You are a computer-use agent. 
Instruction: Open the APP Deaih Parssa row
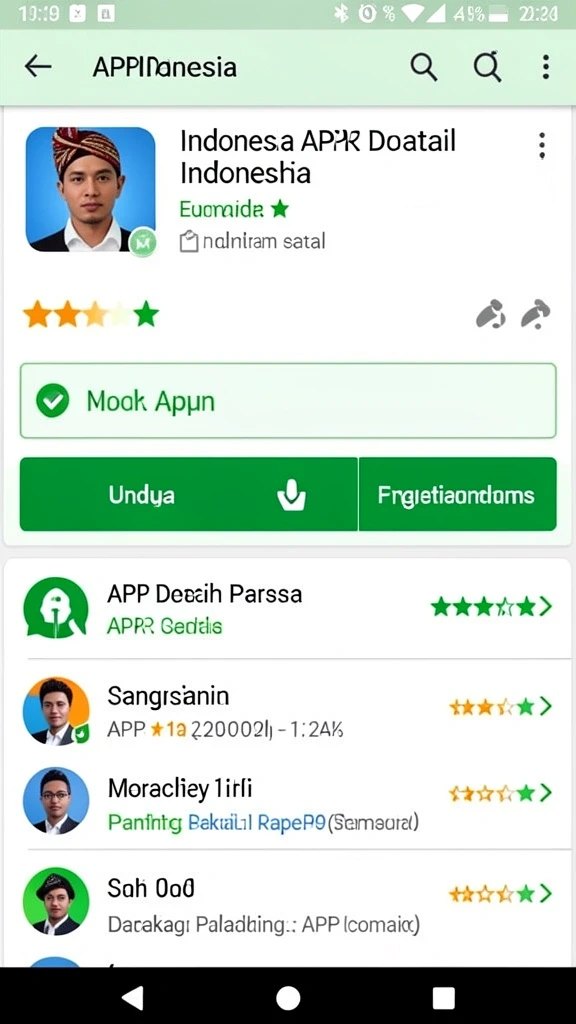tap(288, 608)
